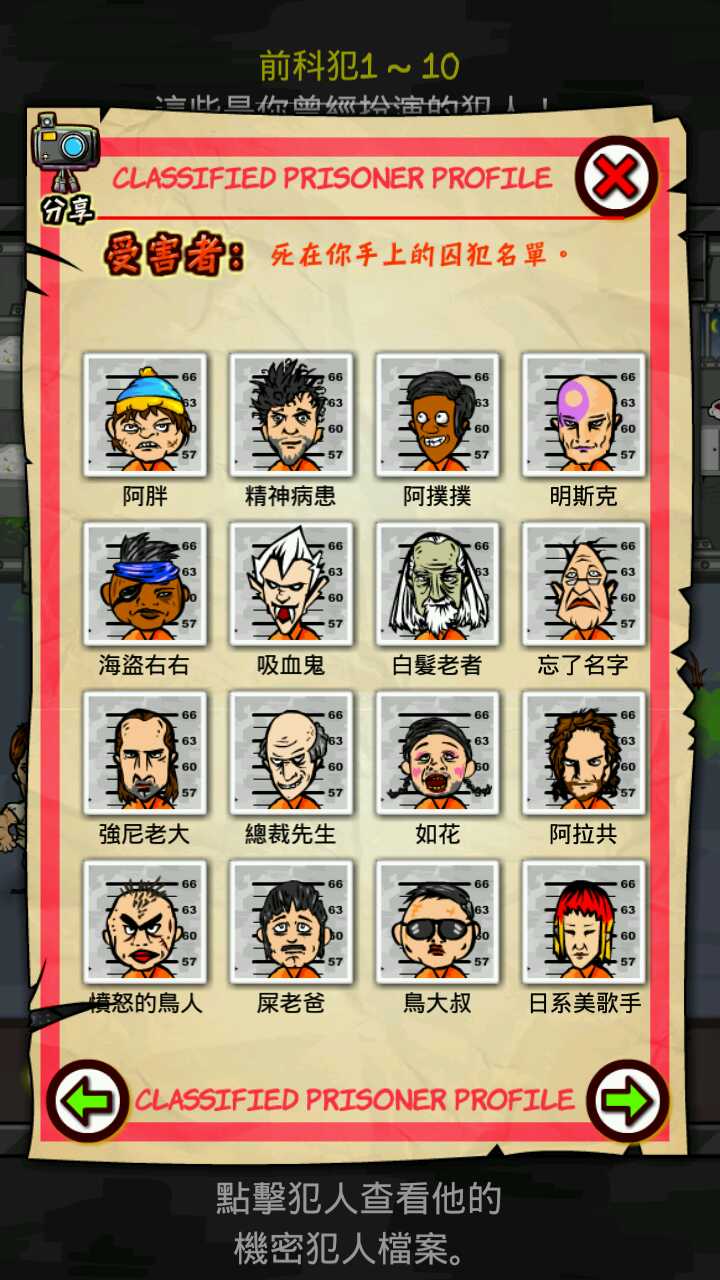
Task: Open the profile of 總裁先生
Action: [x=291, y=753]
